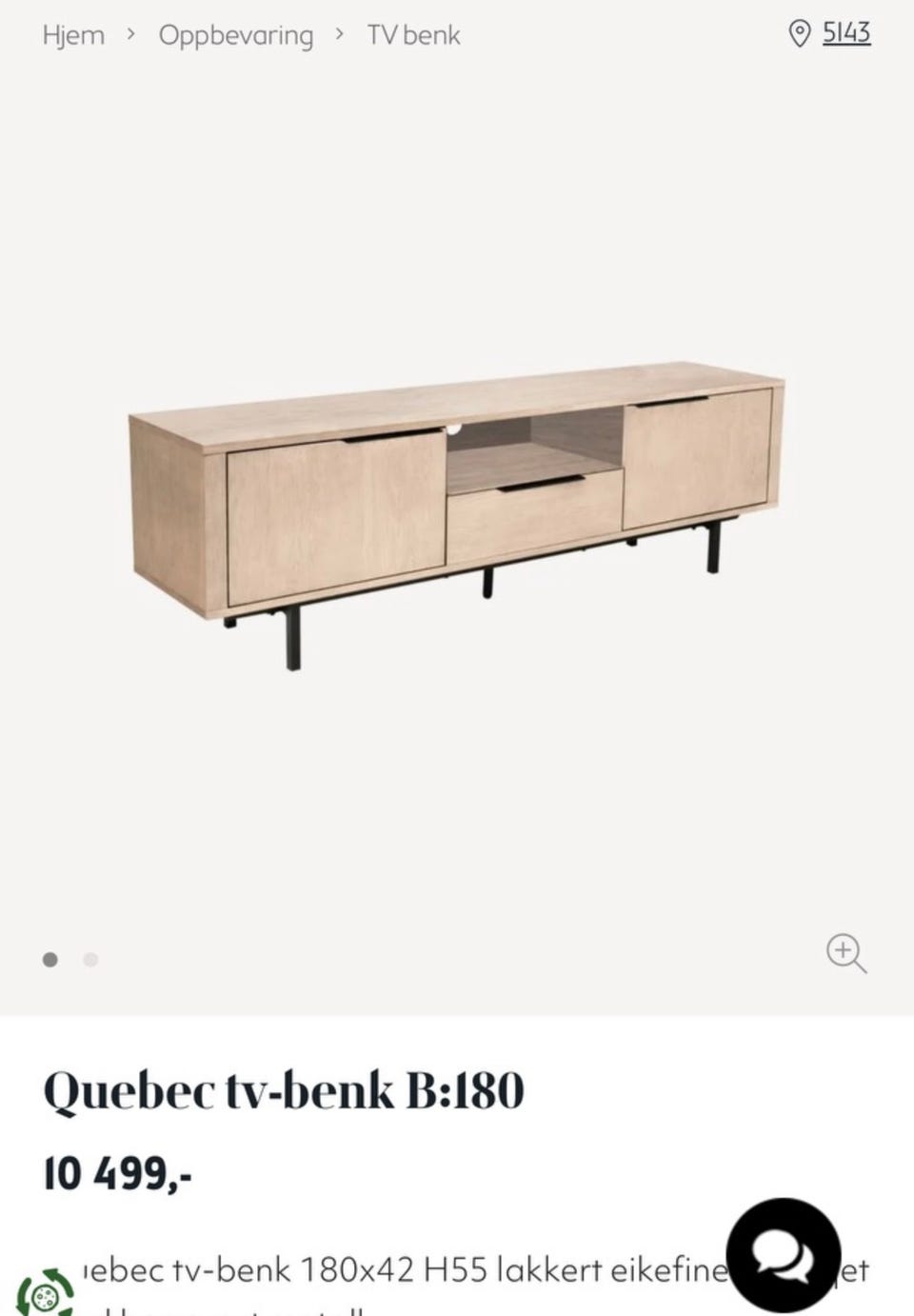914x1316 pixels.
Task: Go to the TV benk breadcrumb section
Action: pos(413,35)
